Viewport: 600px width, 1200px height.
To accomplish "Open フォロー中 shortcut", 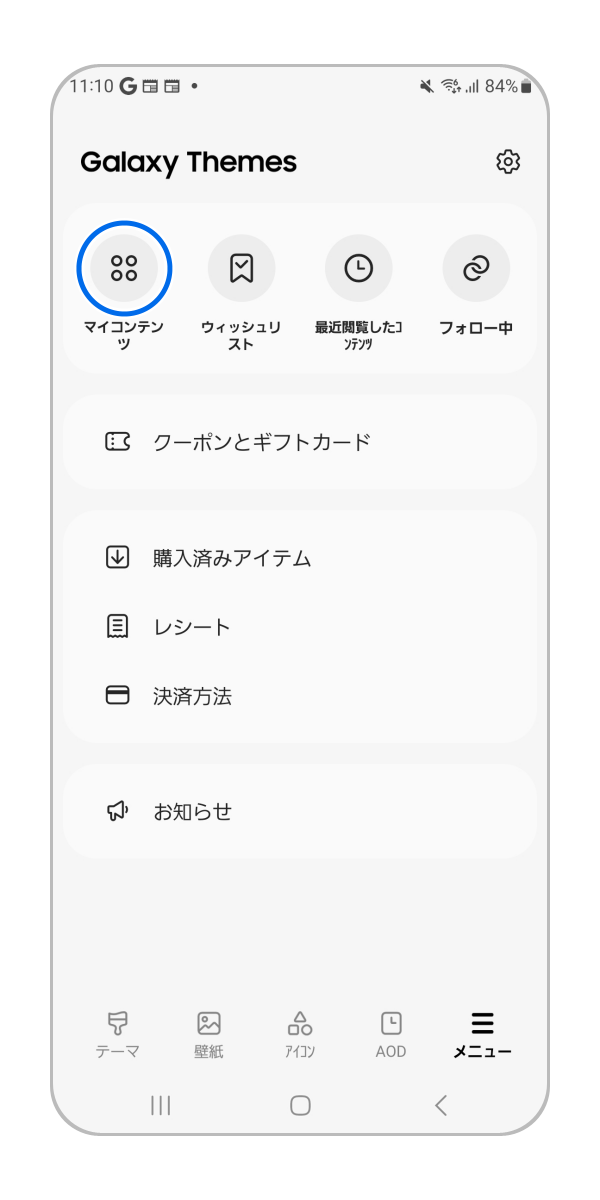I will pyautogui.click(x=476, y=268).
